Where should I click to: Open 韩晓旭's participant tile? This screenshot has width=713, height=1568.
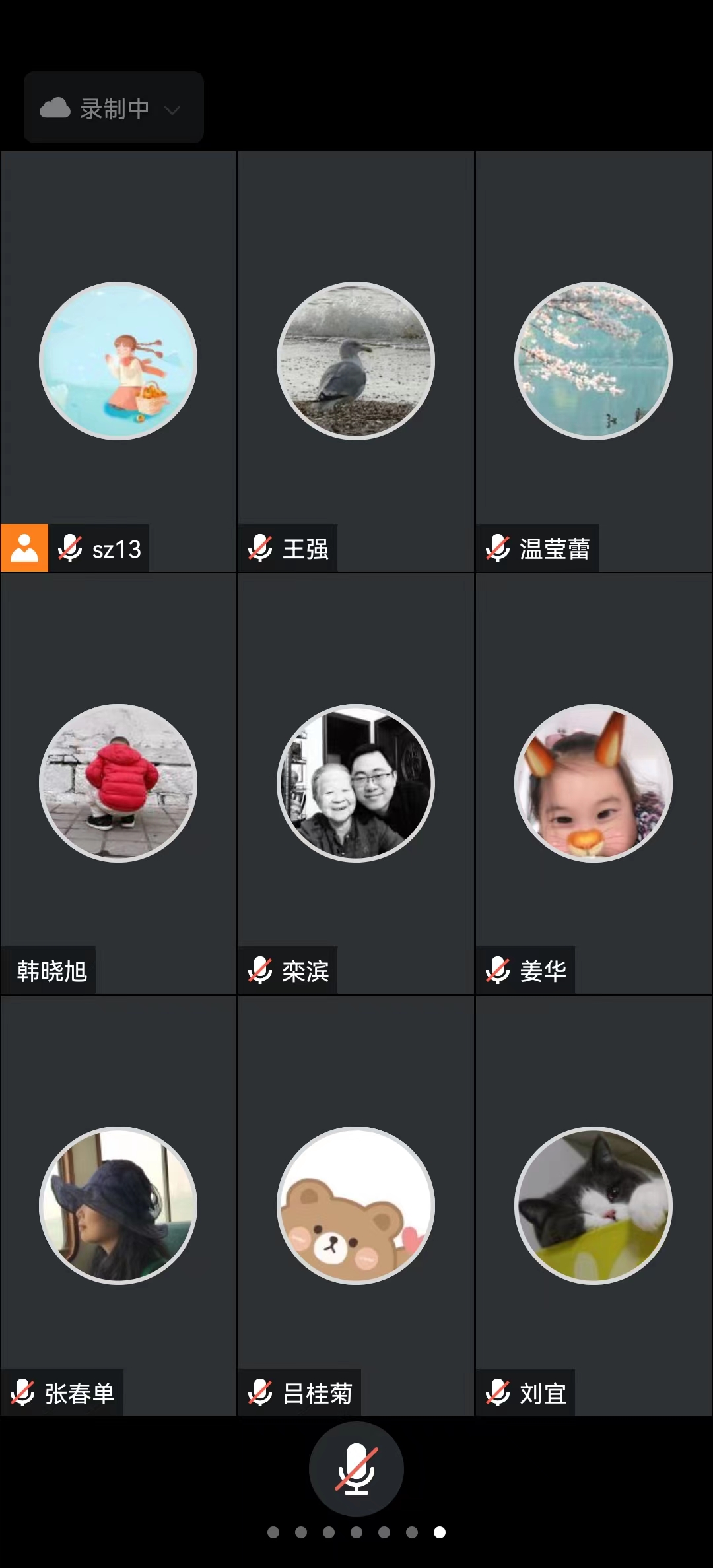(118, 783)
